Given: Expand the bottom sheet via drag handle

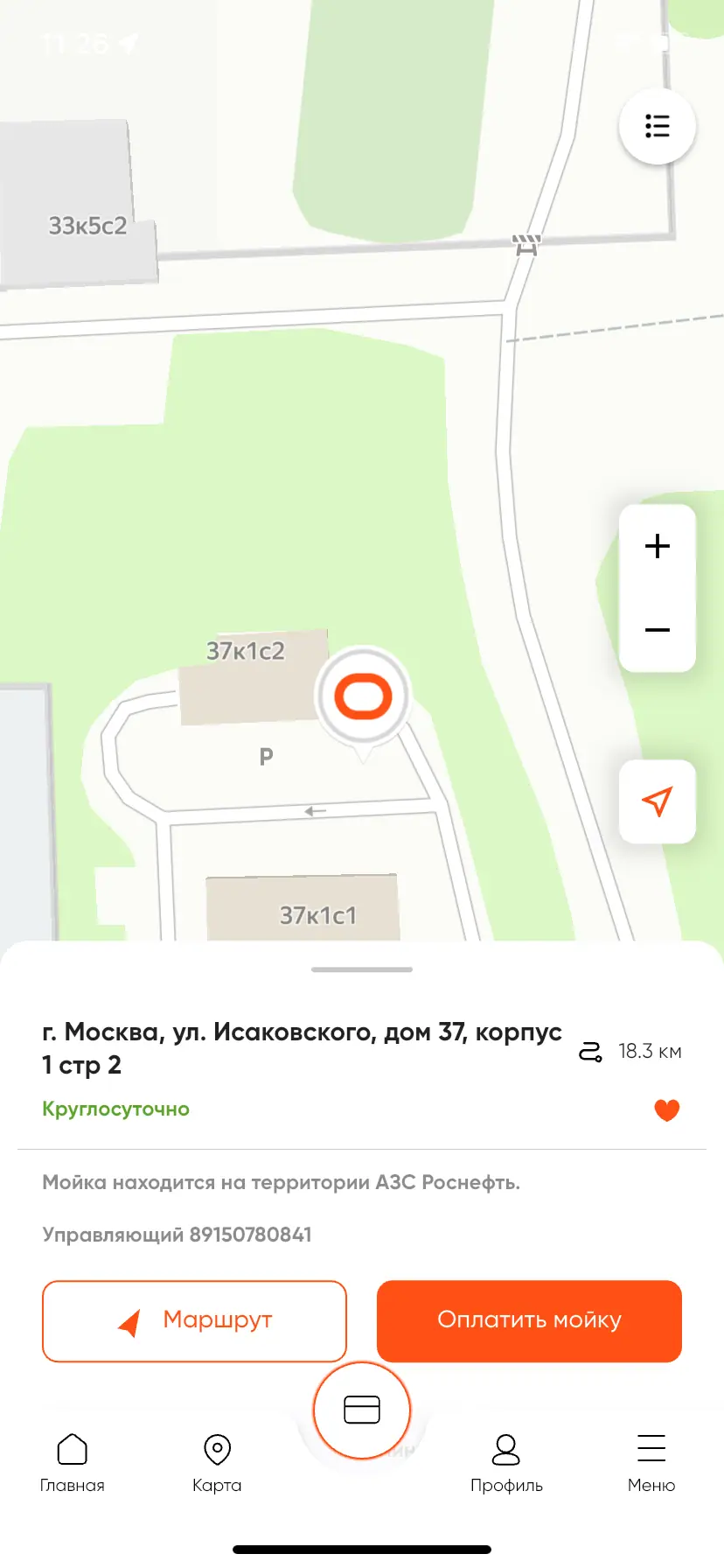Looking at the screenshot, I should pos(361,969).
